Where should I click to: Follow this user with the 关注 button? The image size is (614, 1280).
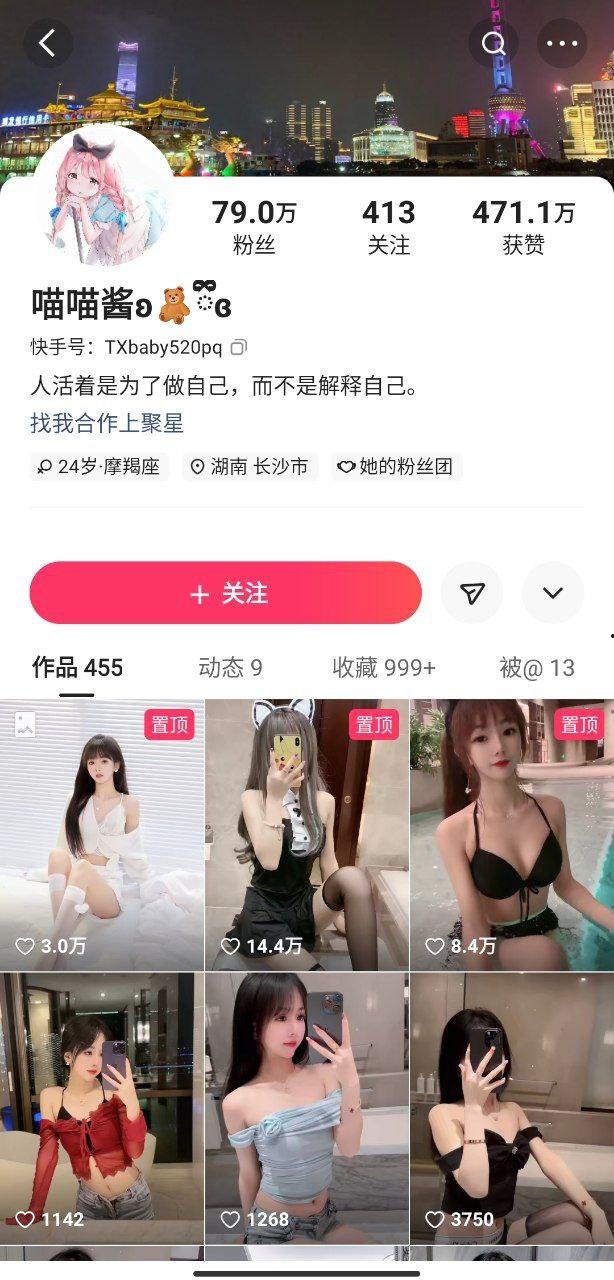pyautogui.click(x=226, y=593)
